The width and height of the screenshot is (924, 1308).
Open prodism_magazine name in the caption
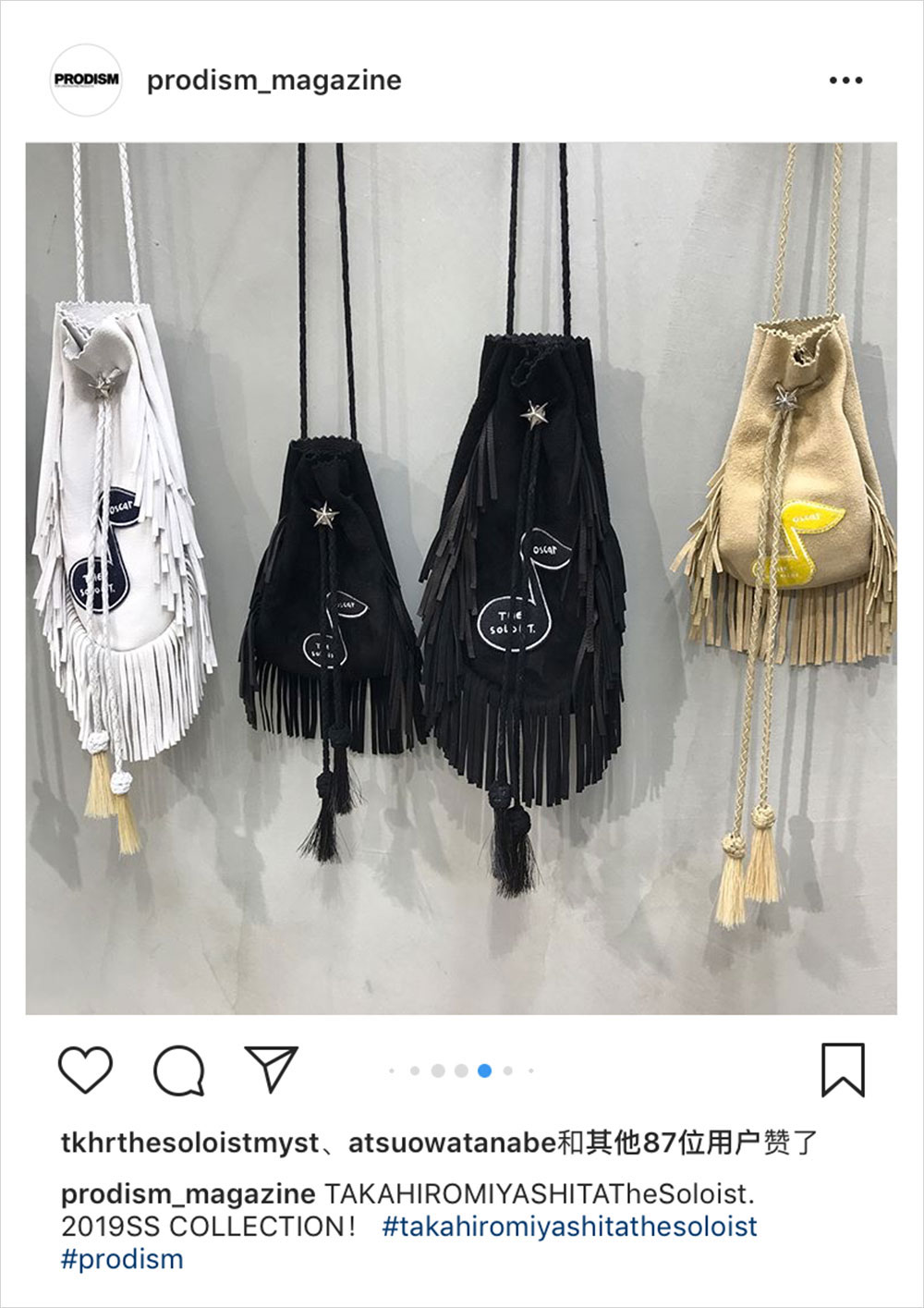(x=188, y=1193)
